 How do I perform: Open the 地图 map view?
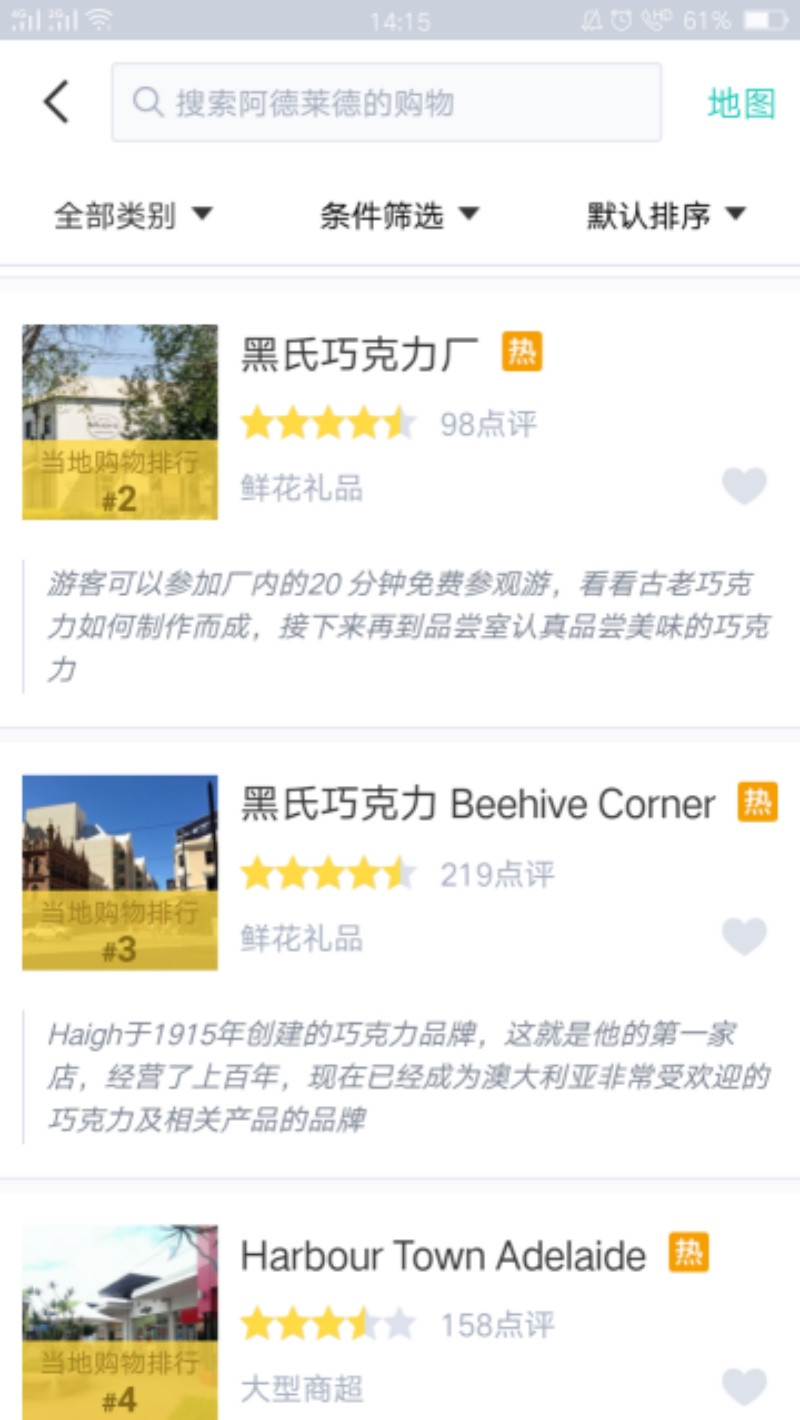(741, 103)
